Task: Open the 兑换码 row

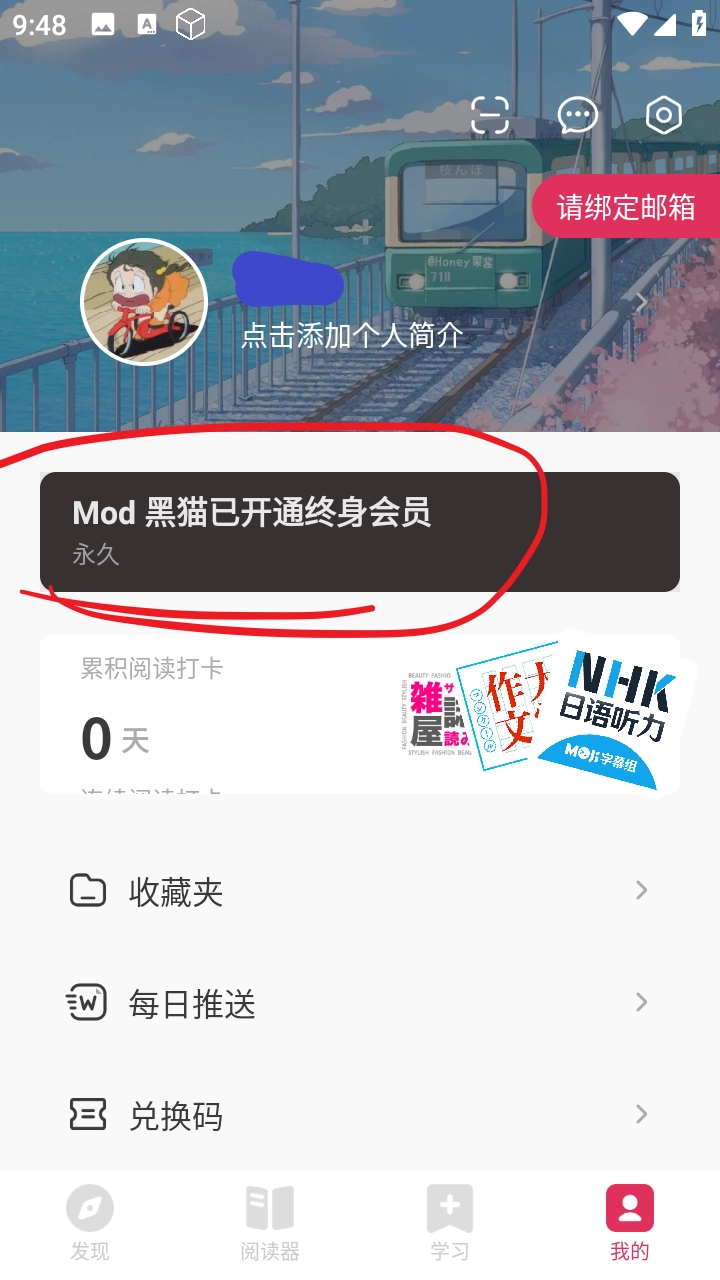Action: 360,1115
